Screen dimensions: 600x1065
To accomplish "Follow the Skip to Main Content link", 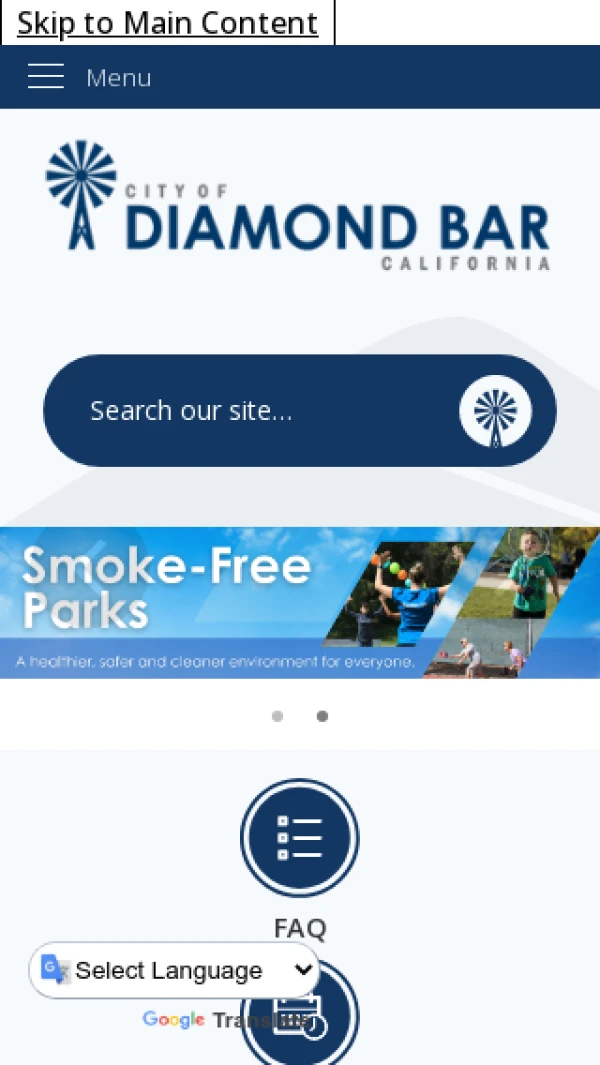I will pyautogui.click(x=167, y=23).
